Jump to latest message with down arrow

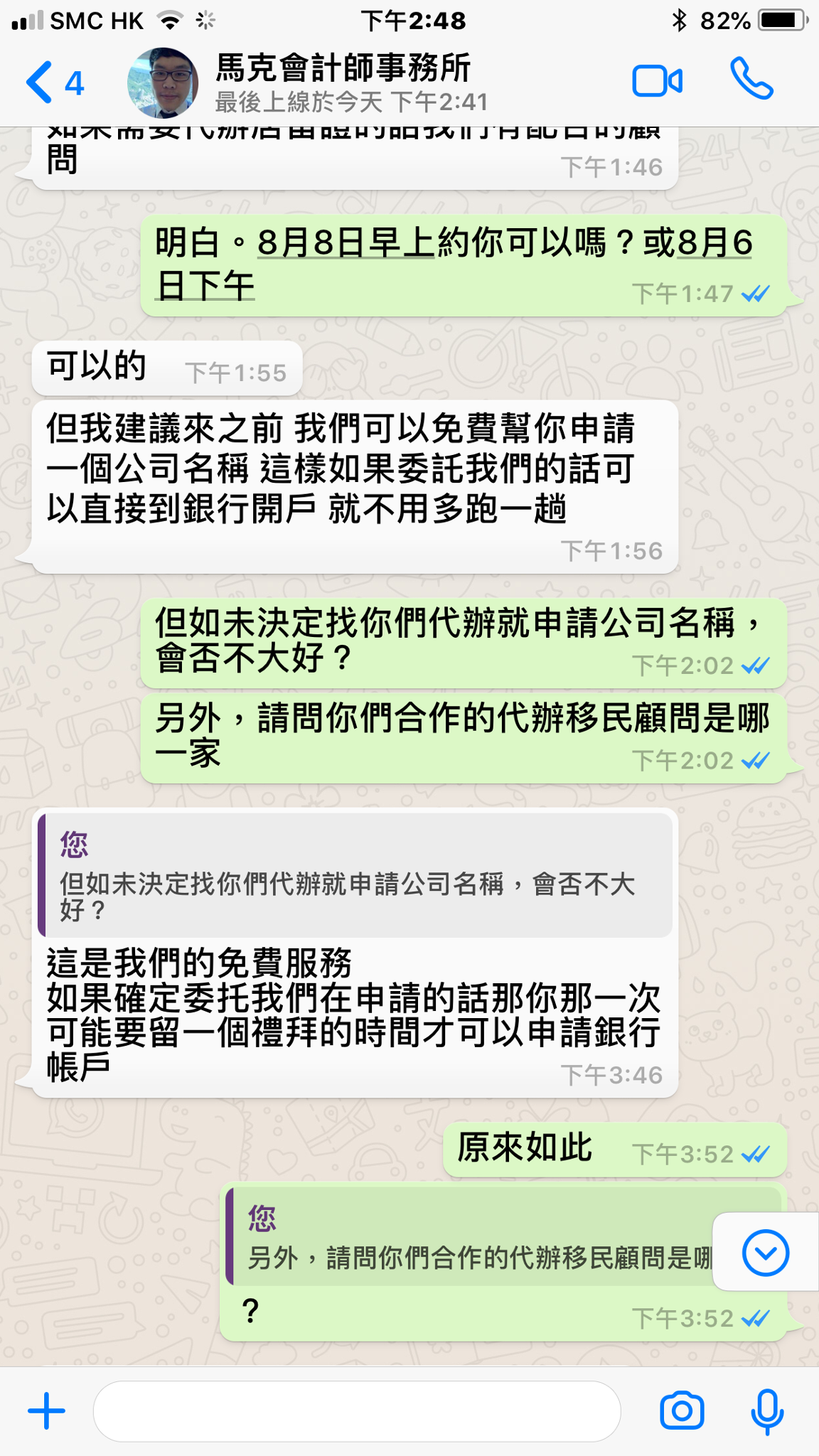tap(765, 1253)
